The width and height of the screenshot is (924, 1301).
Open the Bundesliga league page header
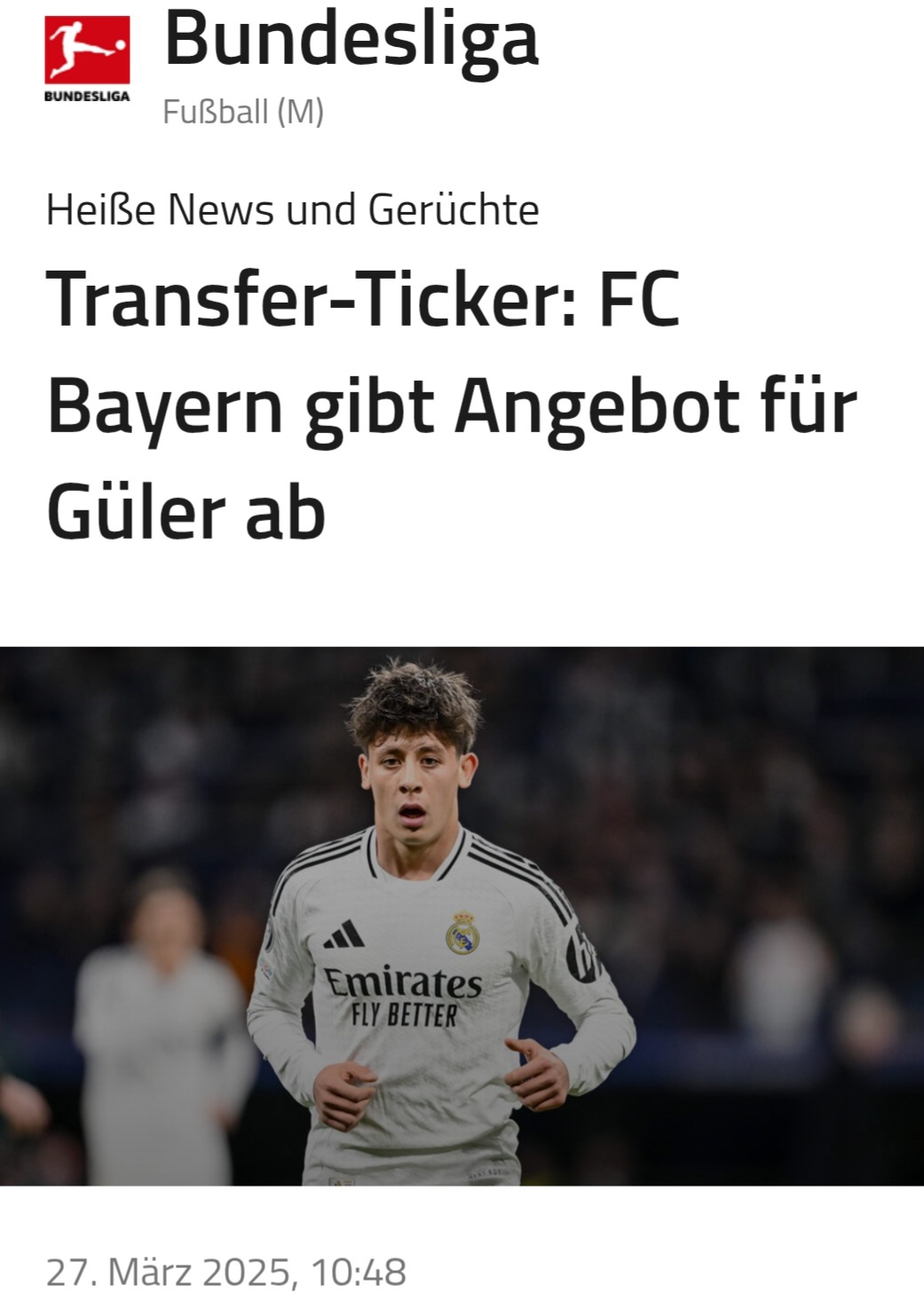click(x=351, y=40)
